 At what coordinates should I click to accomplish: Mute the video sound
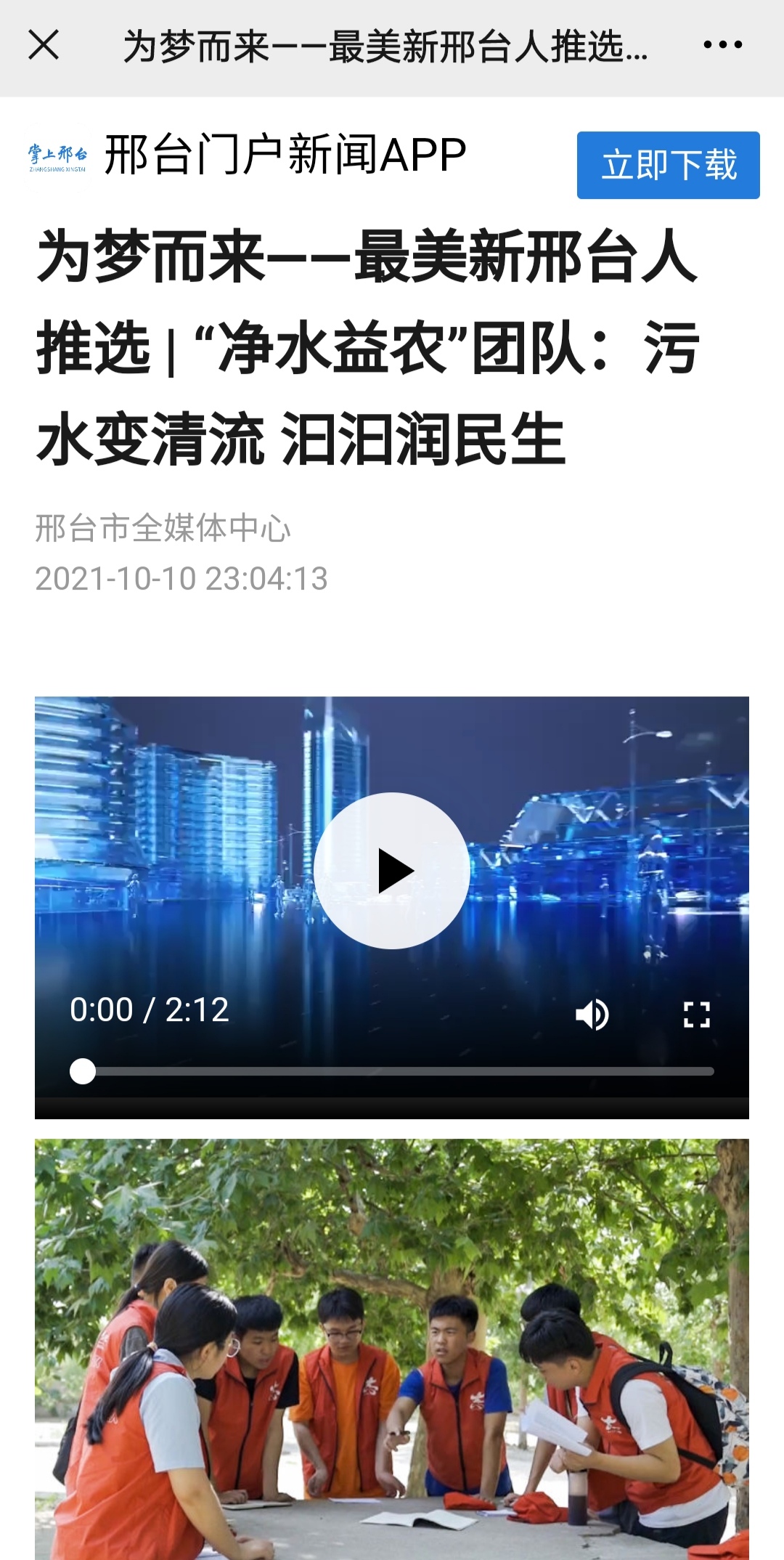(592, 1014)
